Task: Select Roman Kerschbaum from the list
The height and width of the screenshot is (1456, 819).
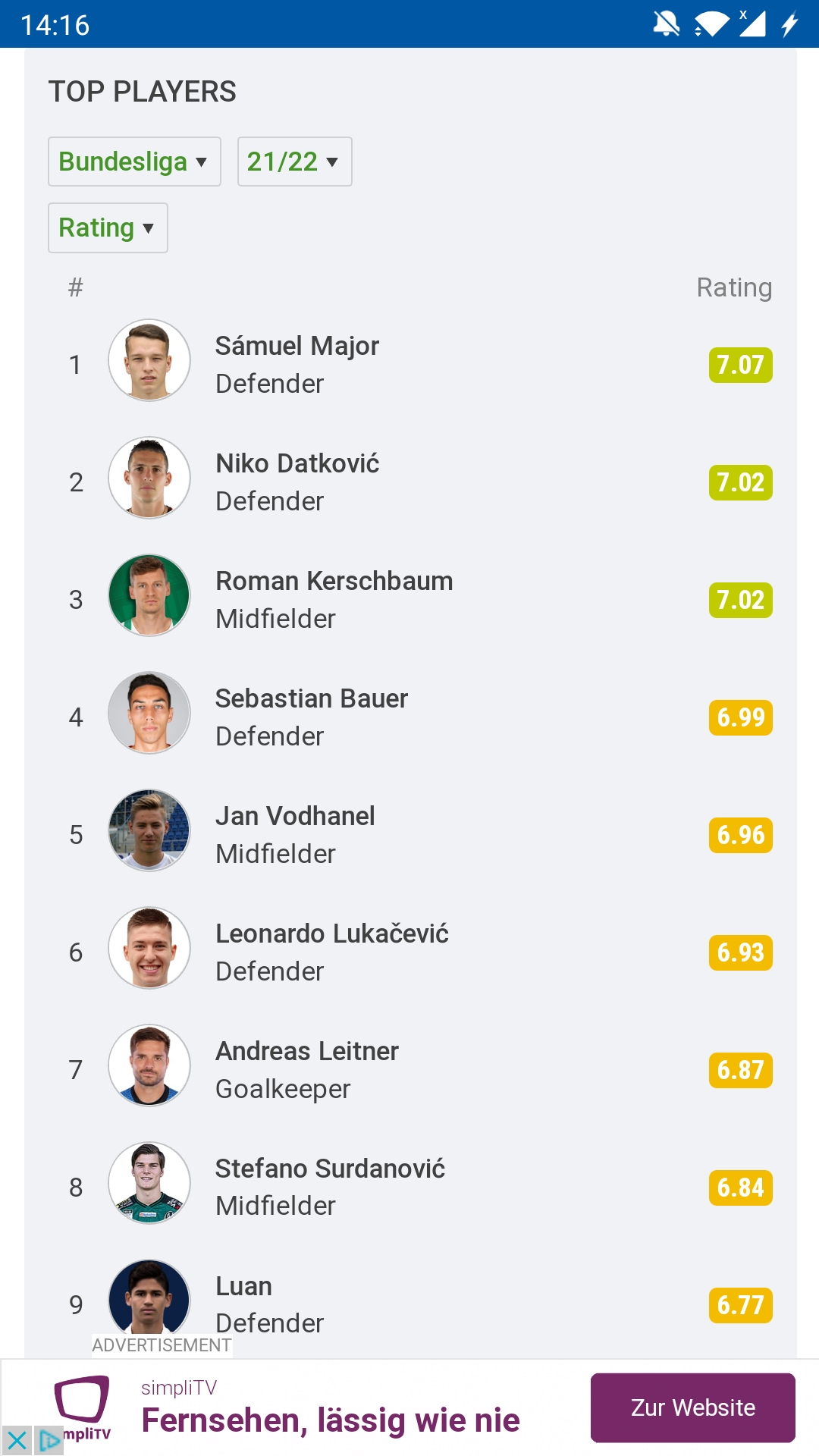Action: (410, 600)
